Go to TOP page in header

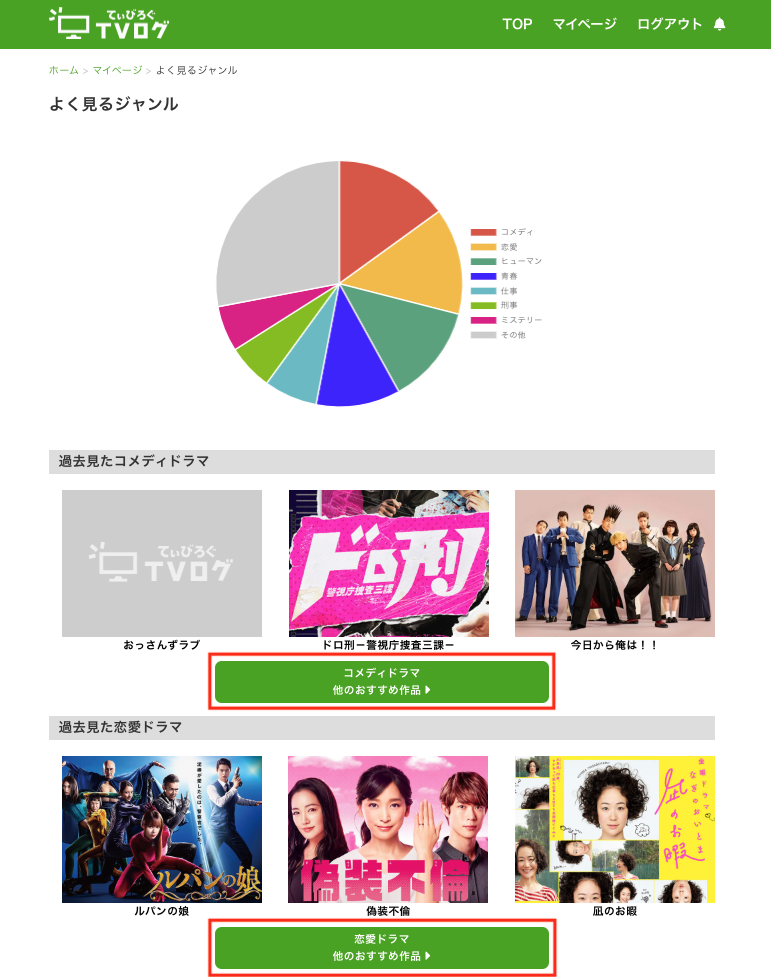pos(517,24)
